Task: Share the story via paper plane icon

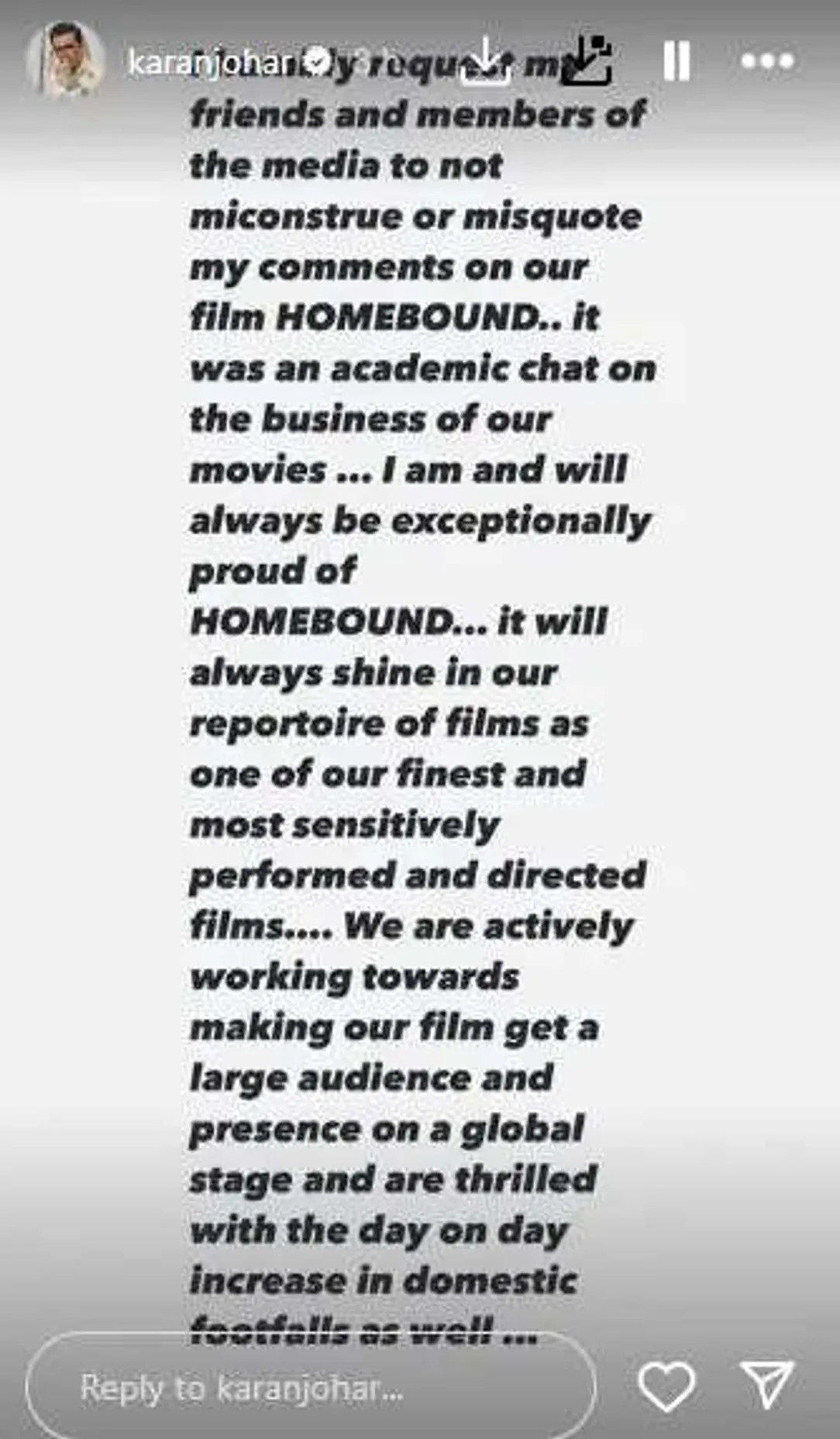Action: coord(766,1385)
